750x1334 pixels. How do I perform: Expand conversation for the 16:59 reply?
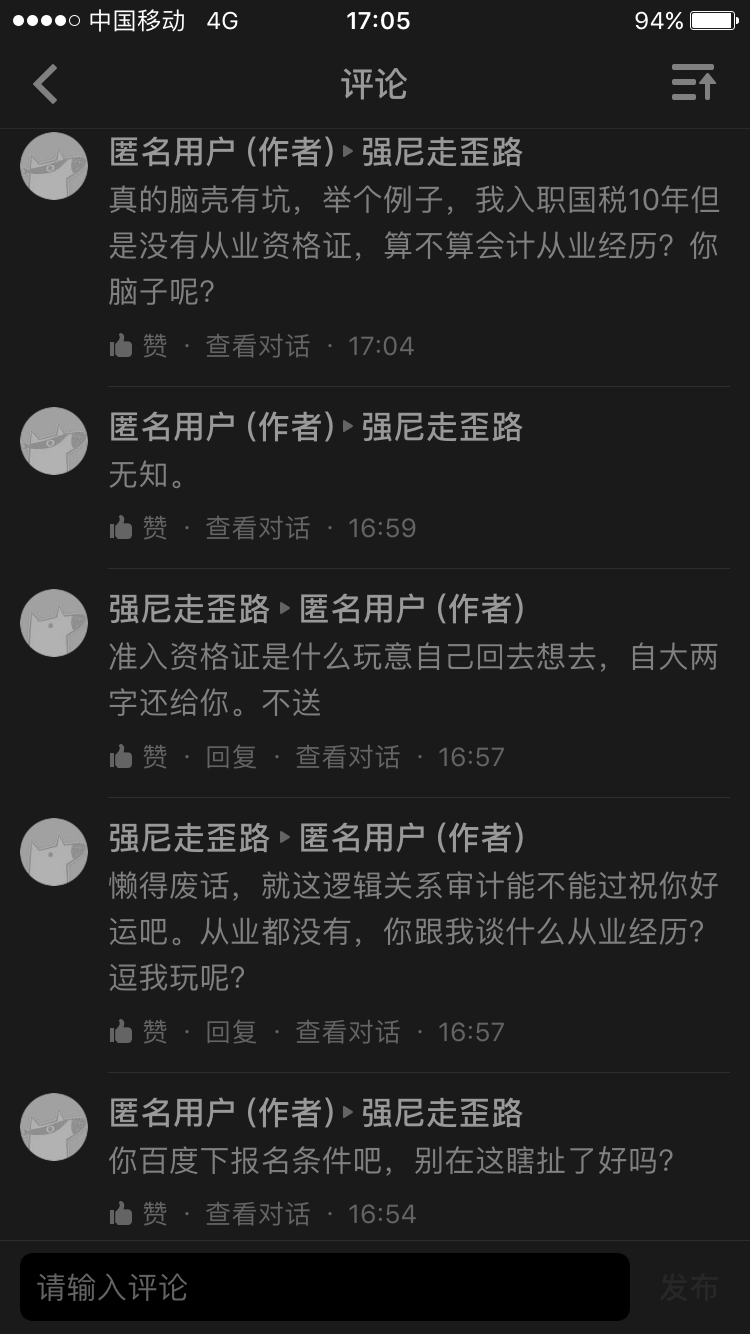(x=257, y=527)
